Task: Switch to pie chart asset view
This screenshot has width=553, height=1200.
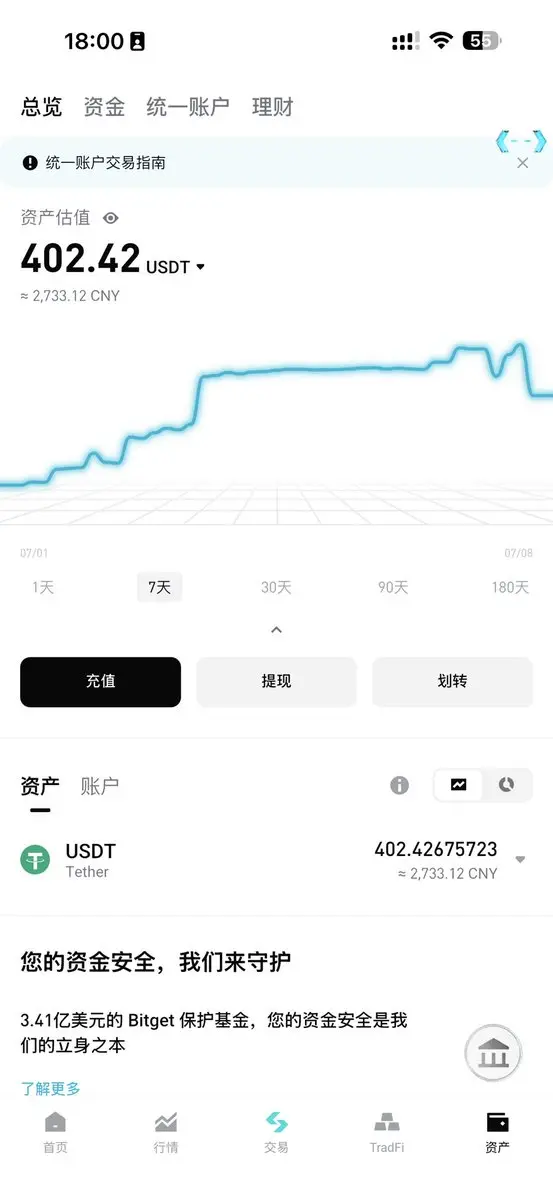Action: click(x=507, y=785)
